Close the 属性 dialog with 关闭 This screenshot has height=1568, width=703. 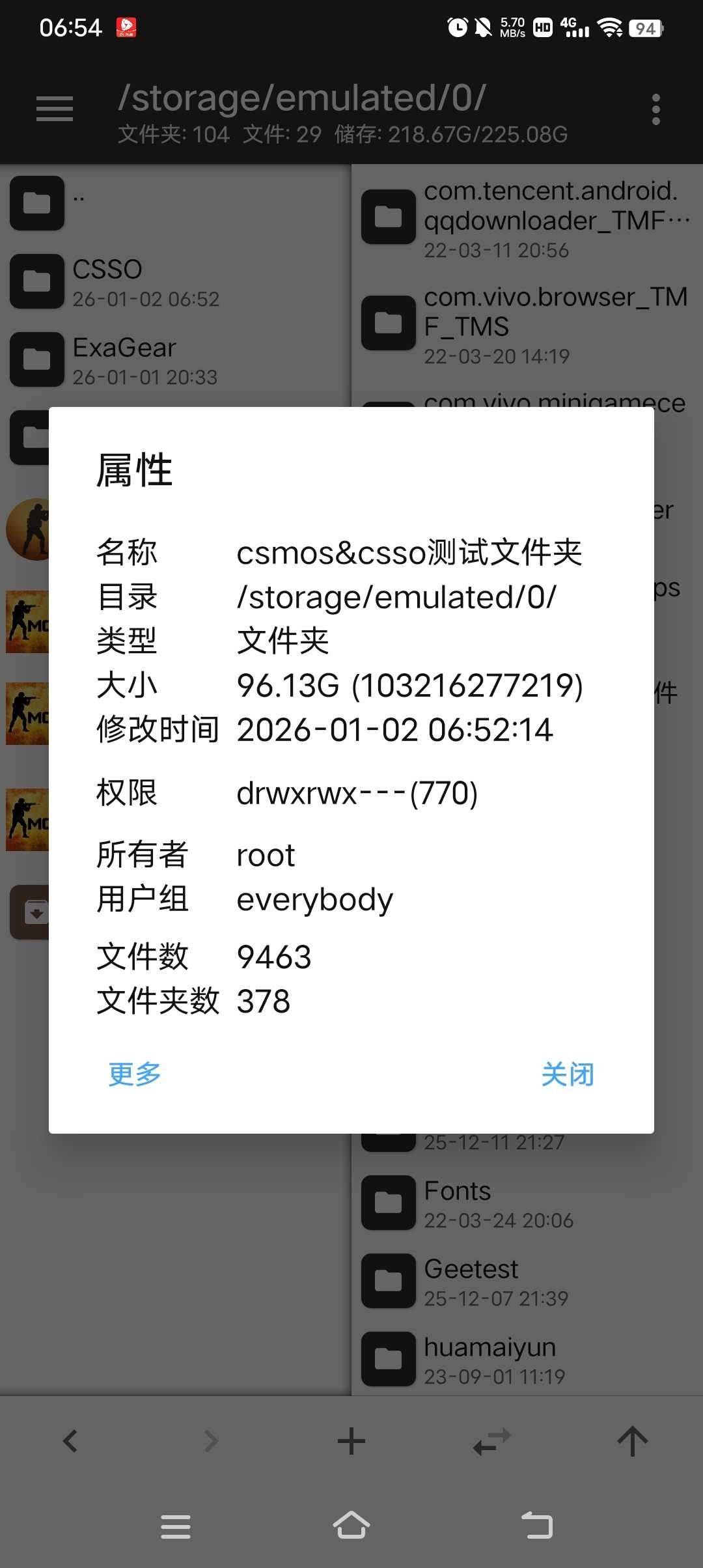(x=568, y=1074)
